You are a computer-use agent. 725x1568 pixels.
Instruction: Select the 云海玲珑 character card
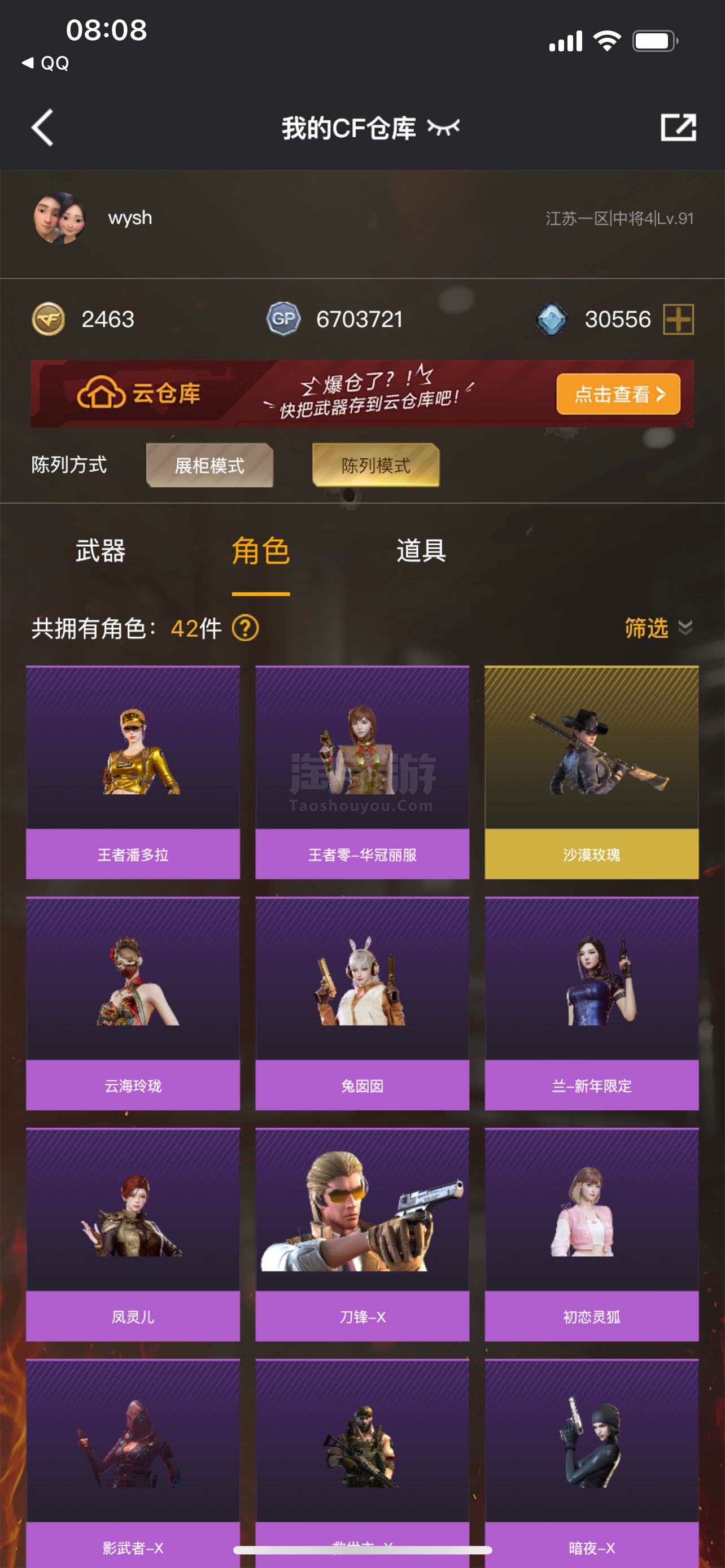[133, 1004]
